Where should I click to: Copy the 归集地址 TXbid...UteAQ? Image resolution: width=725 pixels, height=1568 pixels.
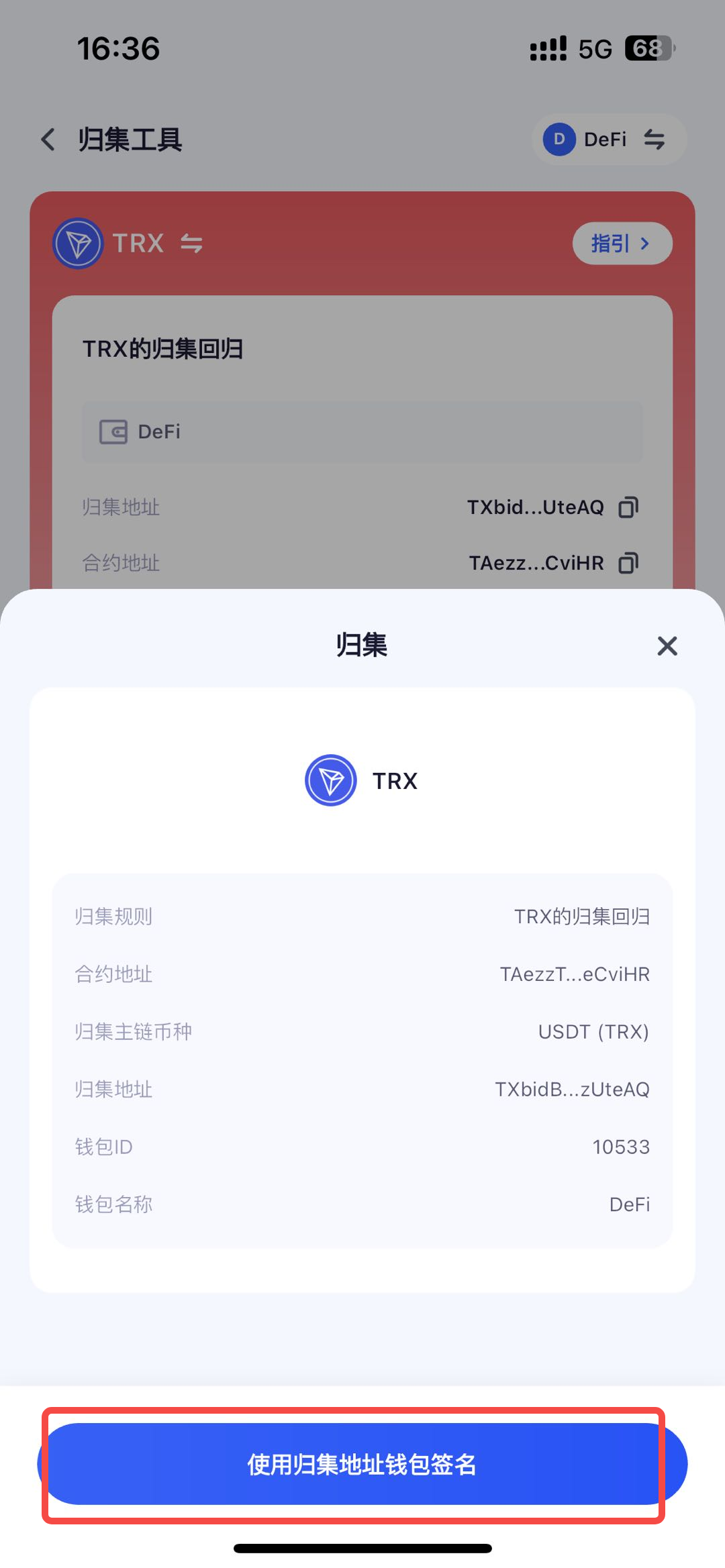pos(628,507)
